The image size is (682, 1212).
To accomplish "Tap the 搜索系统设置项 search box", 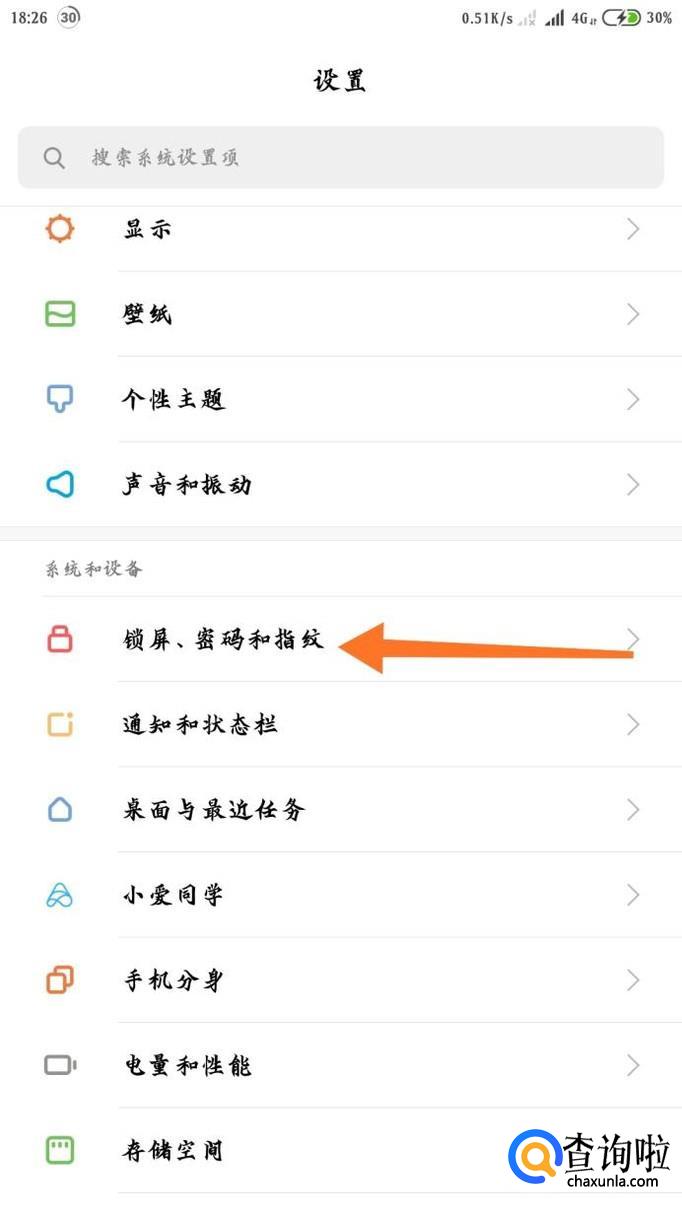I will 341,157.
